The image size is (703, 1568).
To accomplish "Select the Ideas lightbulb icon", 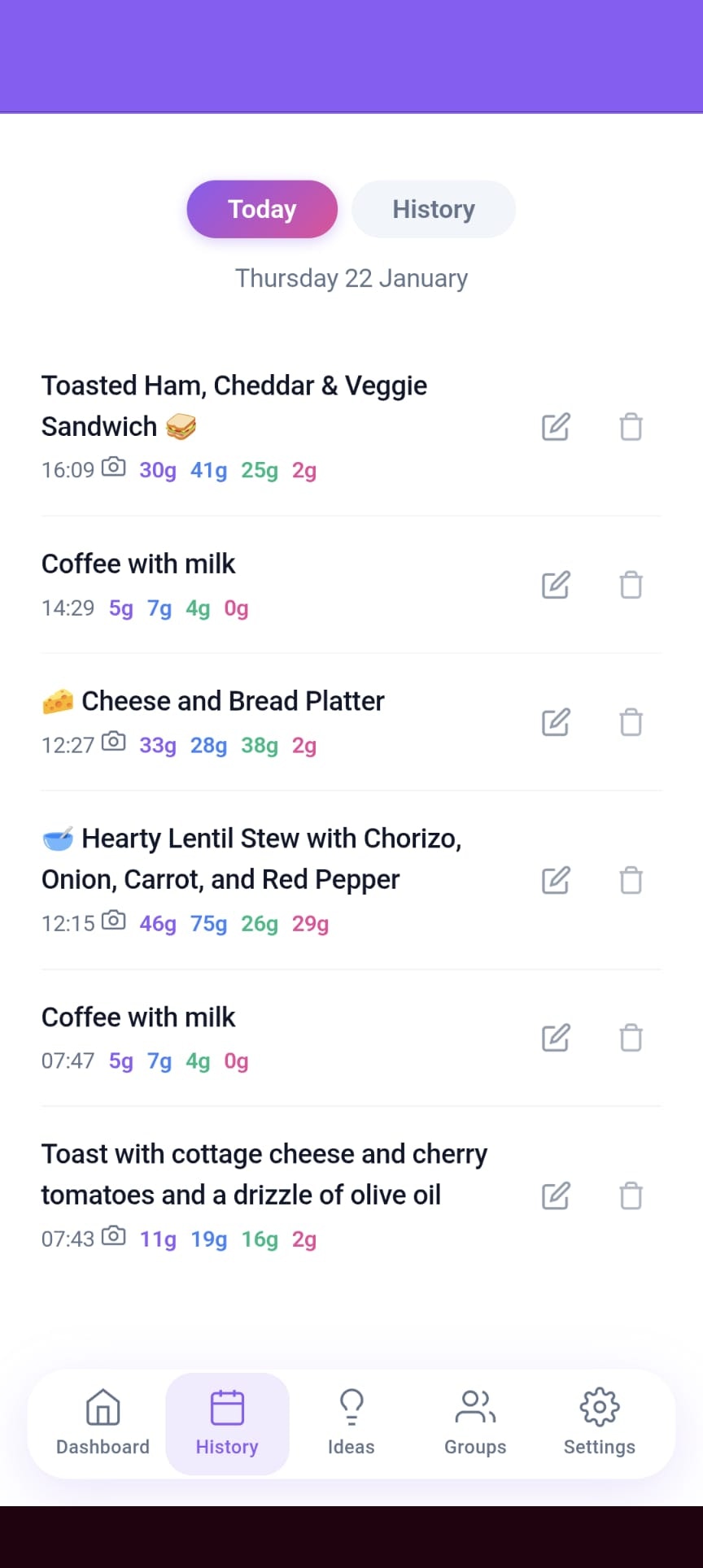I will [x=351, y=1423].
